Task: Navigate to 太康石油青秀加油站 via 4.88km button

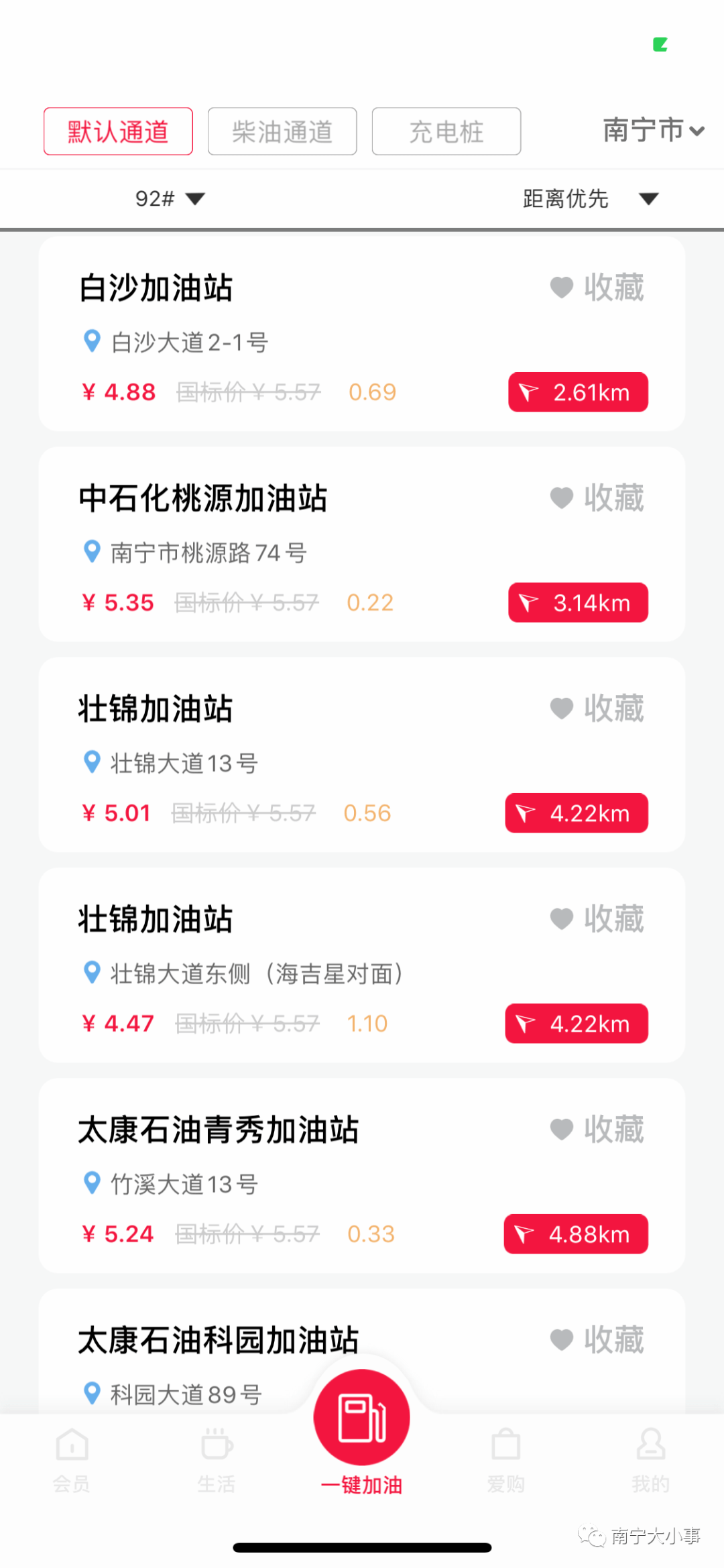Action: (576, 1234)
